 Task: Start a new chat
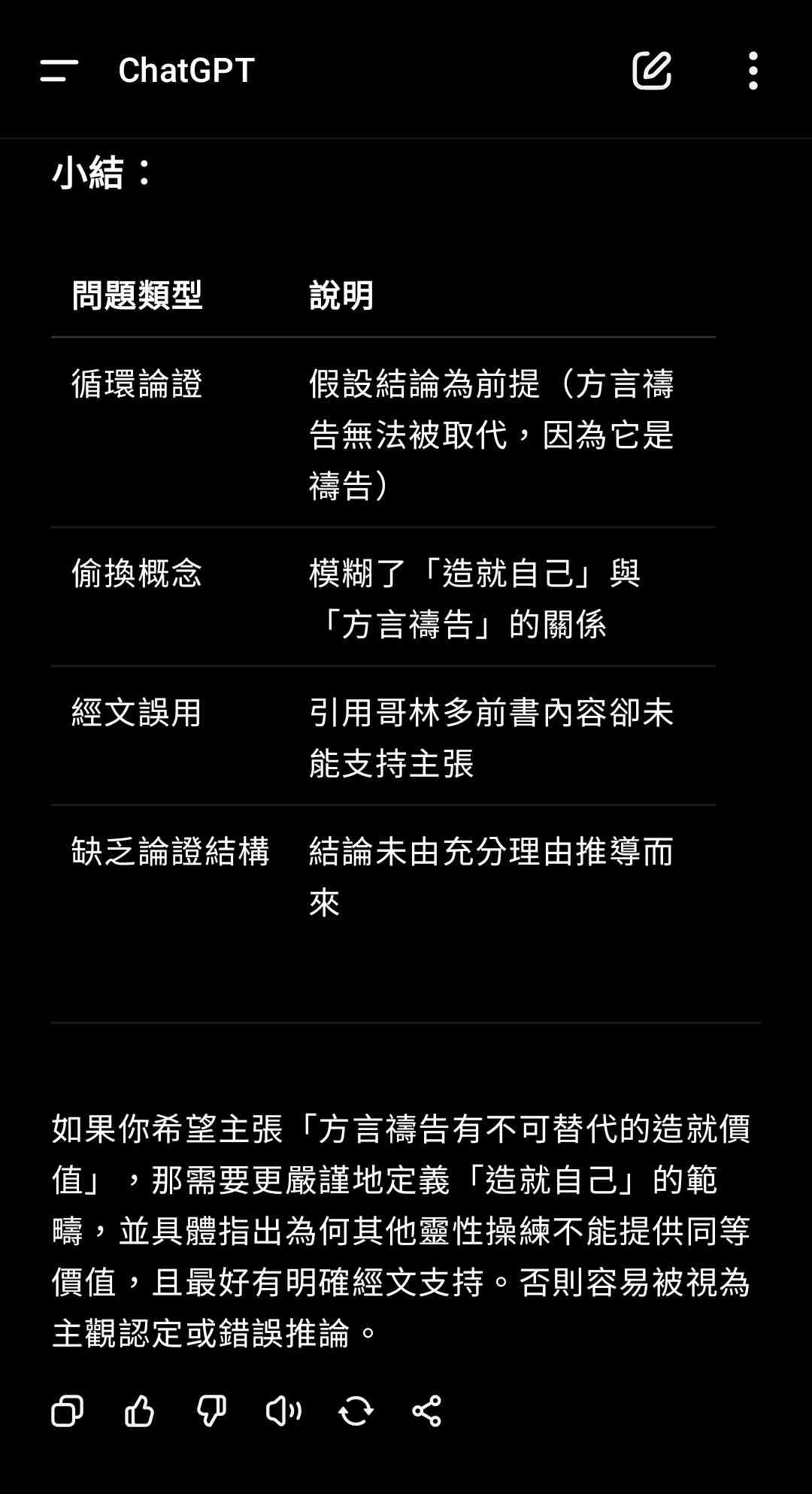pos(651,71)
